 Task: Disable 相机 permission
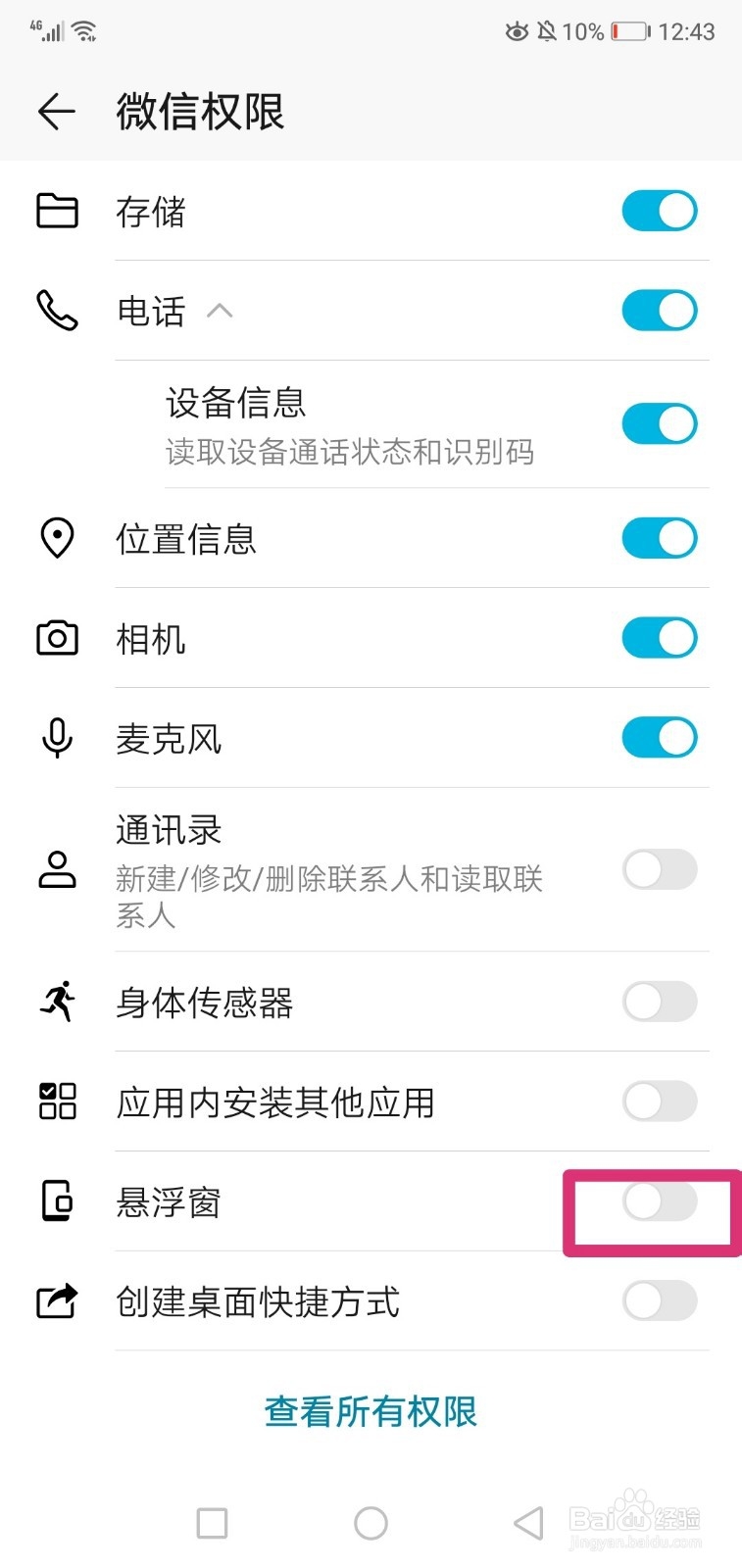click(x=660, y=638)
